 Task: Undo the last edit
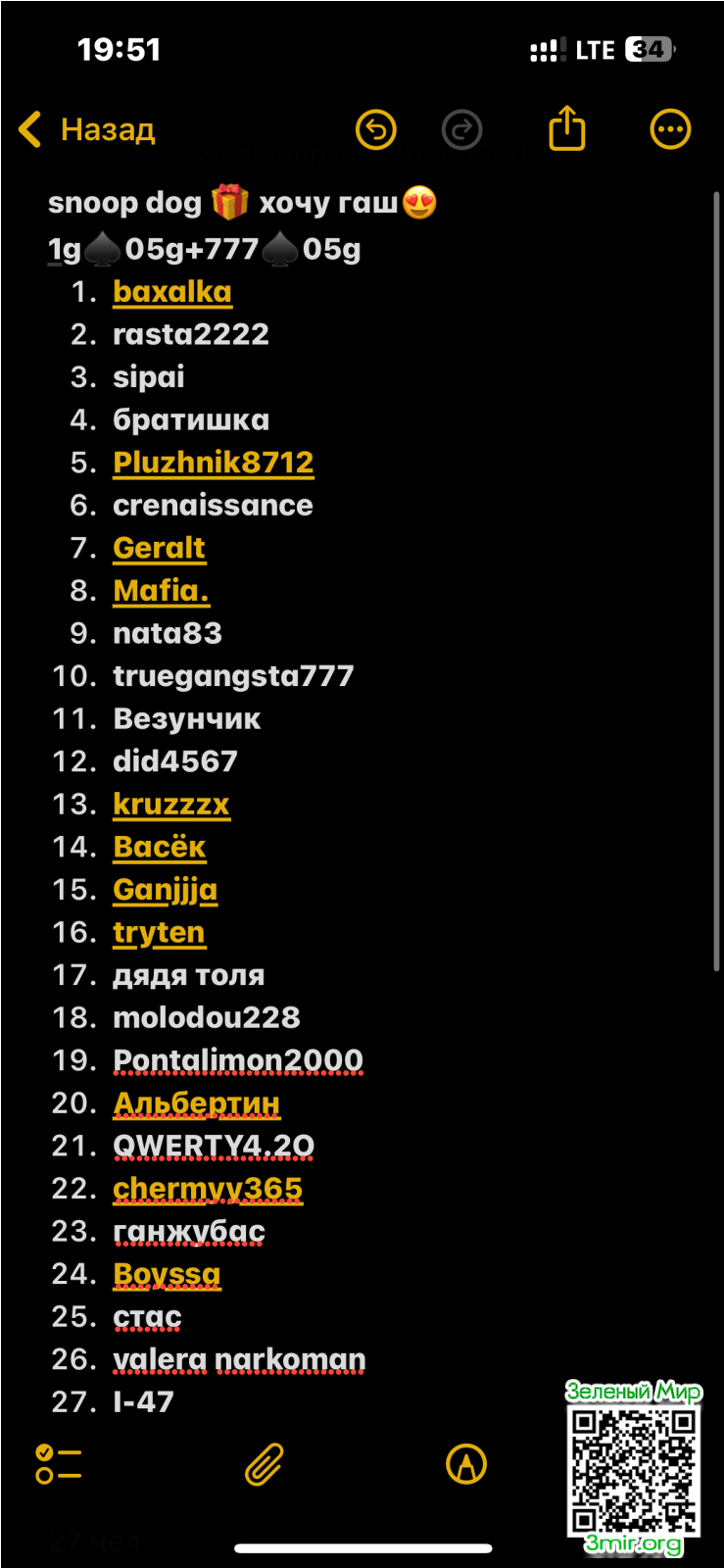click(376, 129)
